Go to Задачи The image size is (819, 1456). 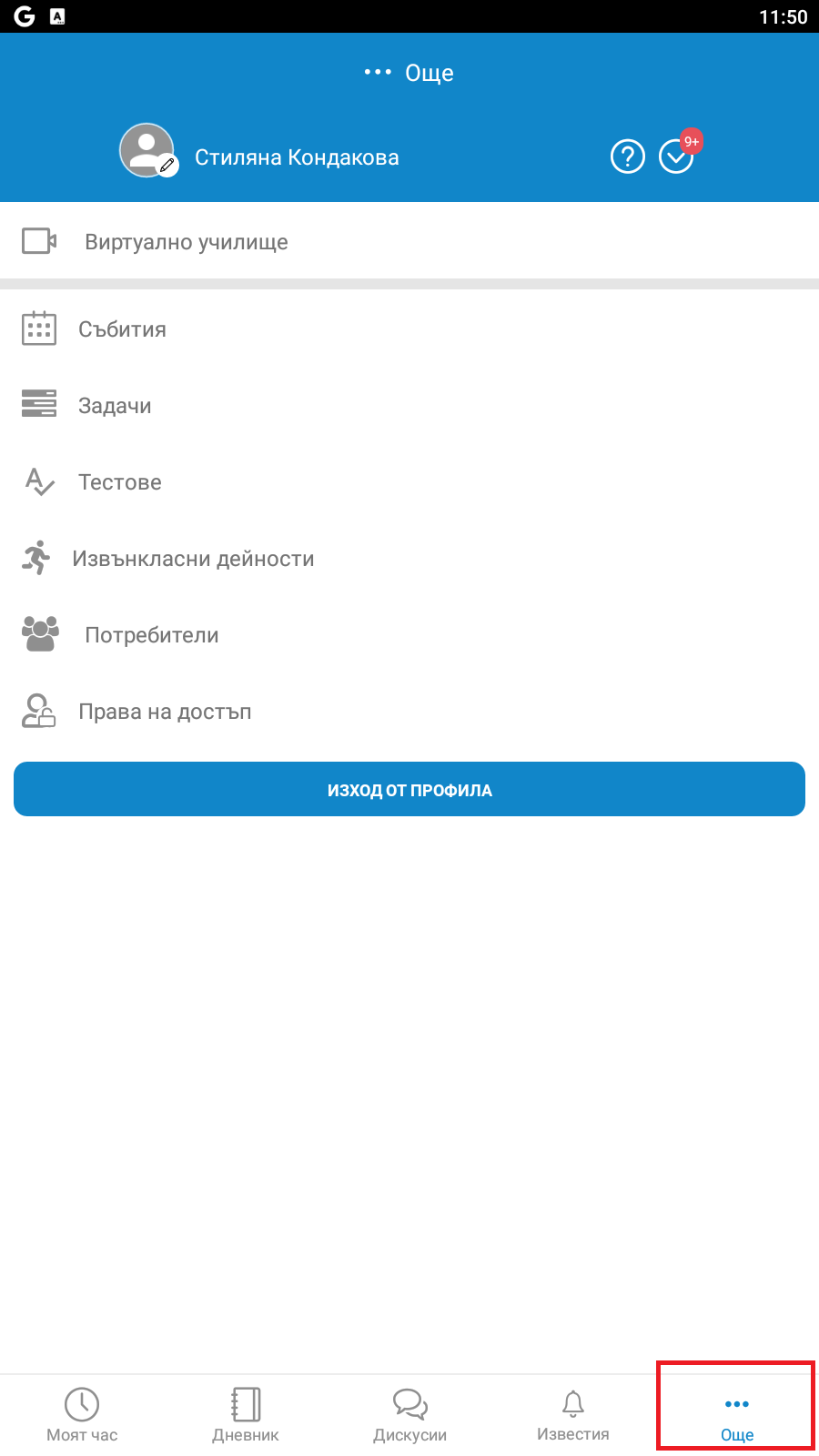pyautogui.click(x=409, y=405)
